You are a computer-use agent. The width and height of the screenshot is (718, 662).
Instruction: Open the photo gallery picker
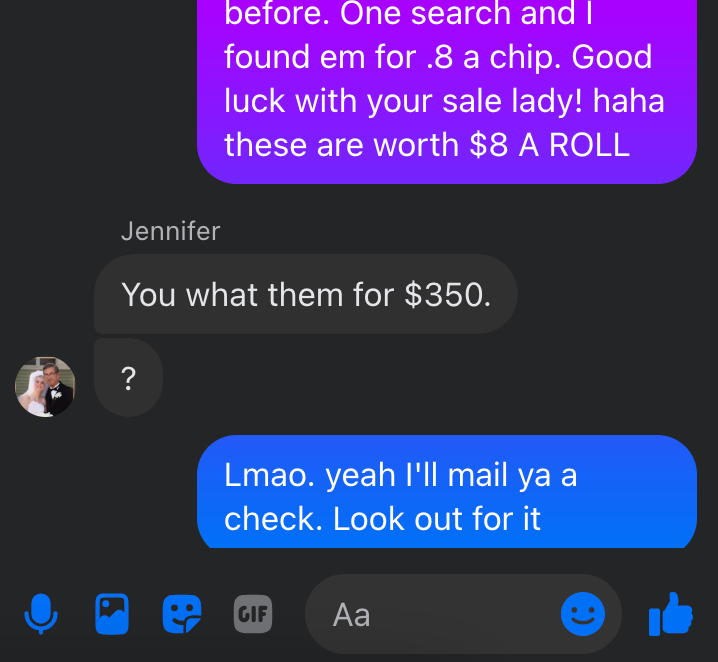point(112,614)
